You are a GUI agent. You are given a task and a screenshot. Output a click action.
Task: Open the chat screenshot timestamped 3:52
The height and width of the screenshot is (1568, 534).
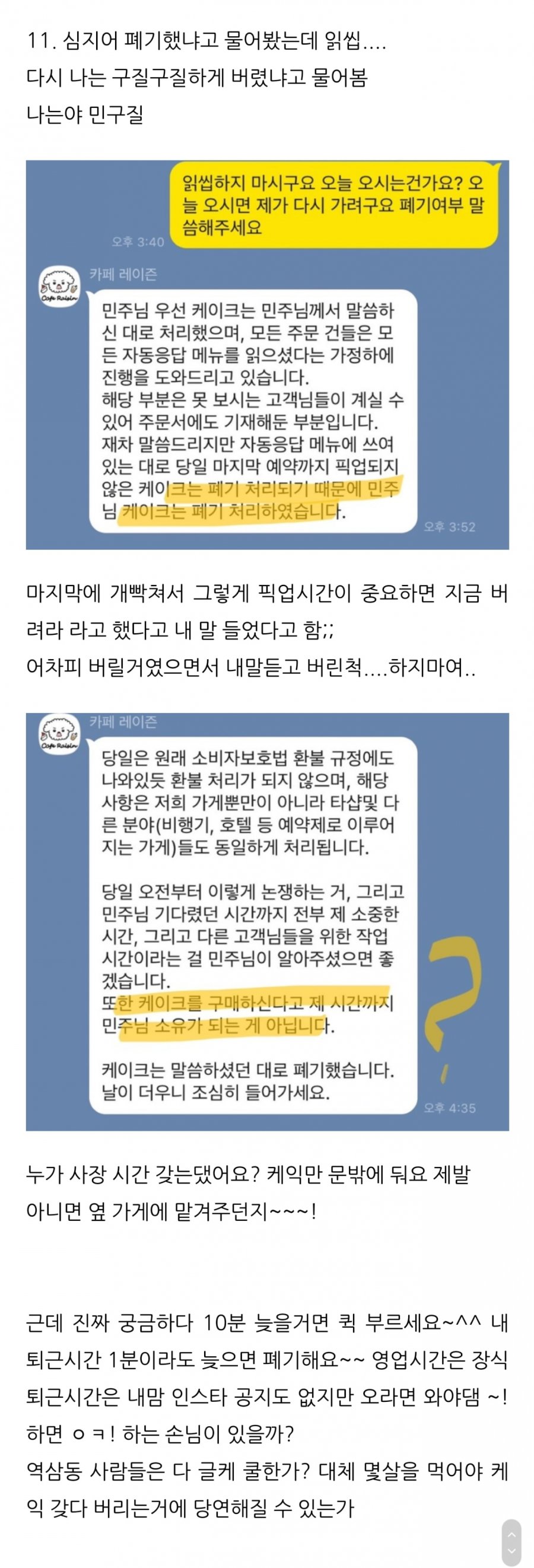tap(268, 355)
